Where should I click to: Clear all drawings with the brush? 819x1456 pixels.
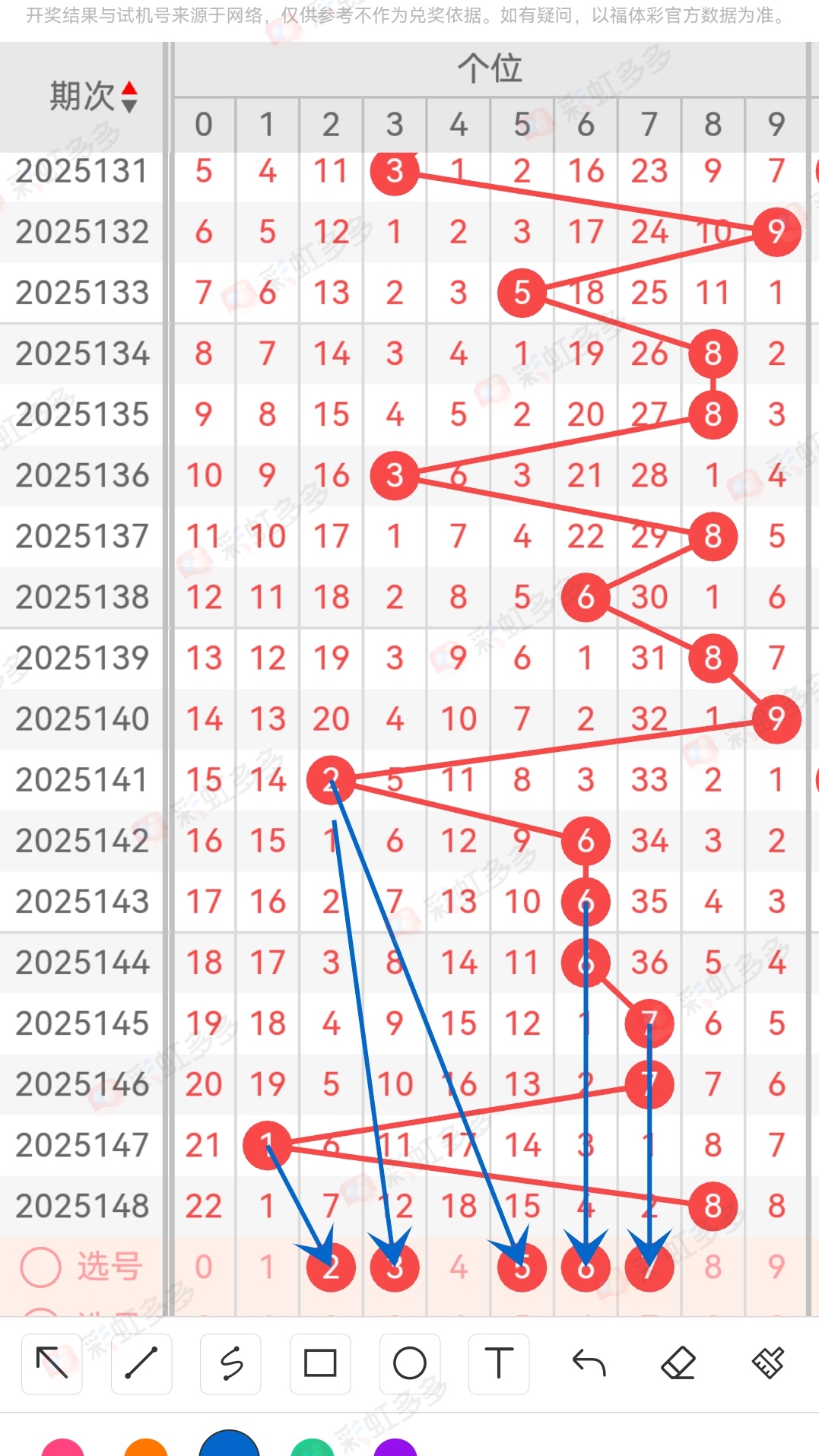pos(768,1363)
